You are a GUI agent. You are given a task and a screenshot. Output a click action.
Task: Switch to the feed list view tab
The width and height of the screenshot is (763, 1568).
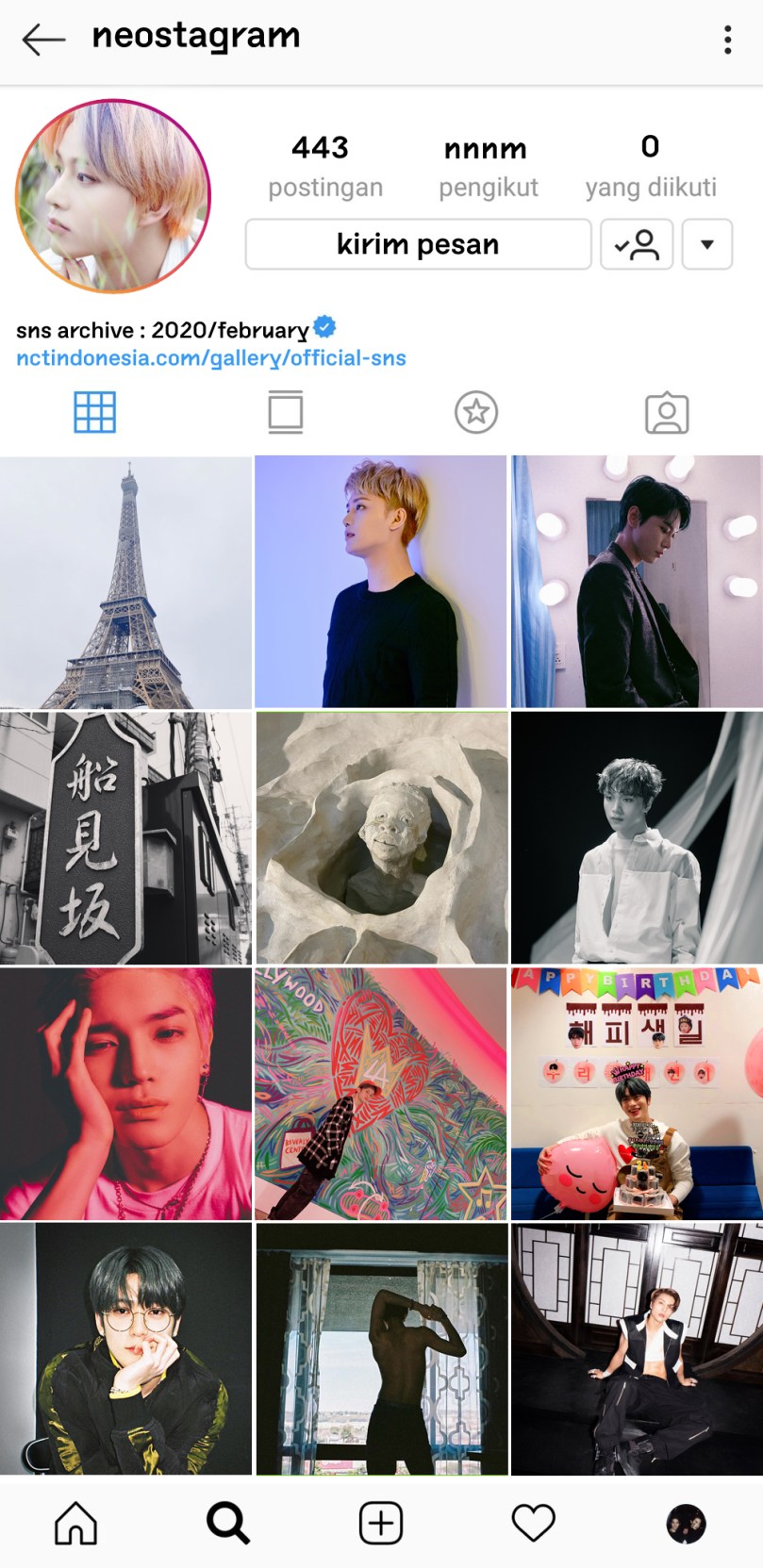tap(286, 412)
